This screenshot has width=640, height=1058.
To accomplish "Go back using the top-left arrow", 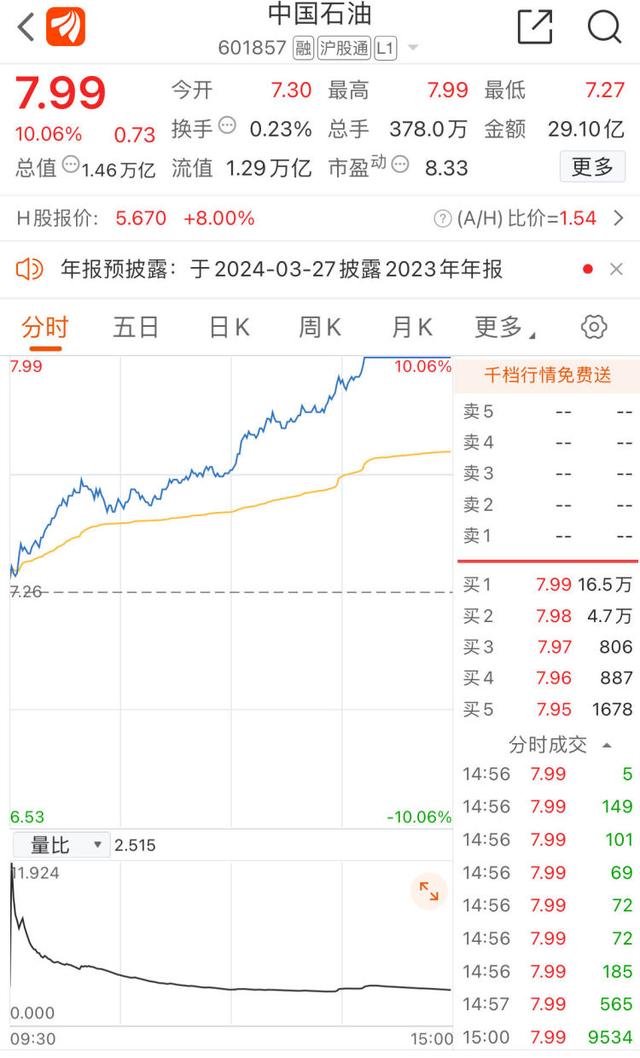I will [26, 28].
